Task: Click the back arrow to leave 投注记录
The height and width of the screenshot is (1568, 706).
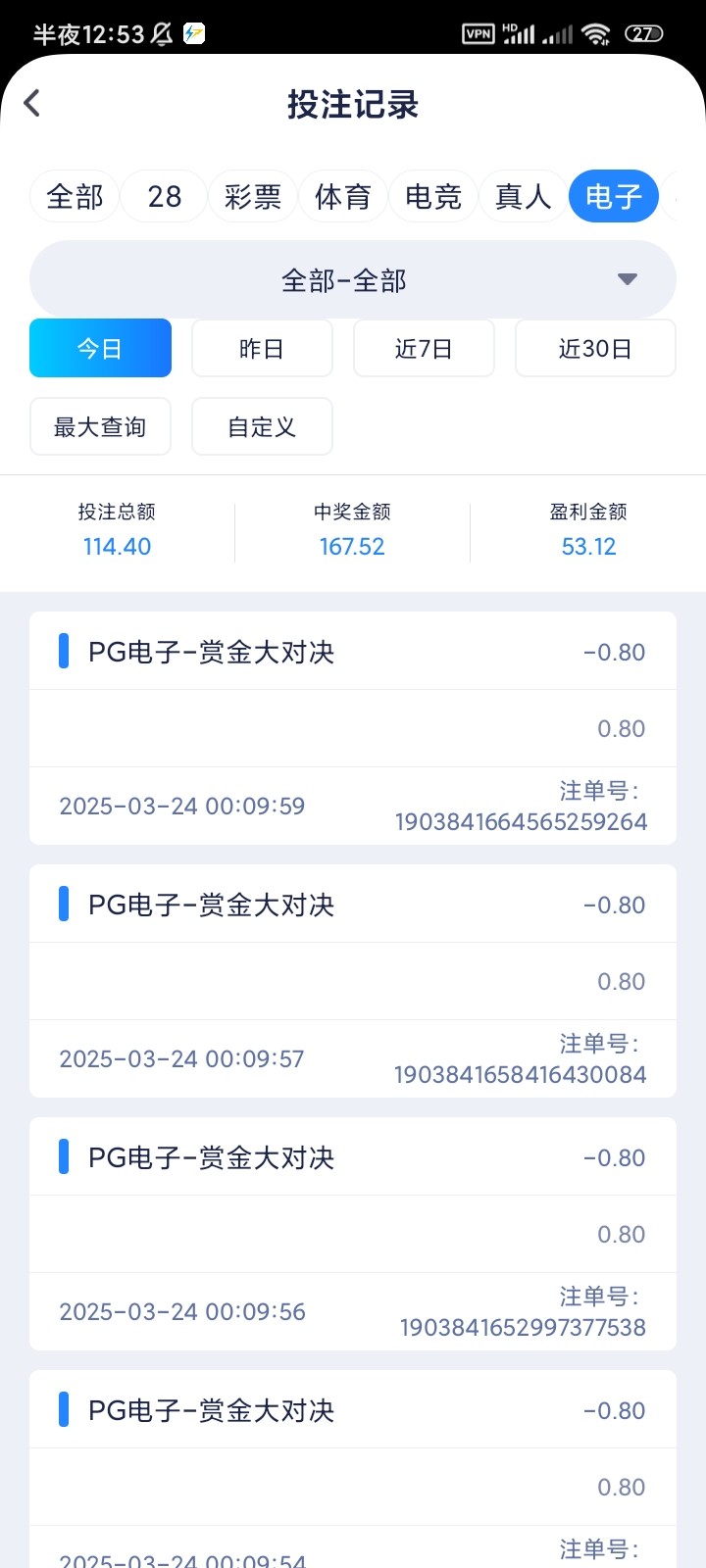Action: (x=32, y=102)
